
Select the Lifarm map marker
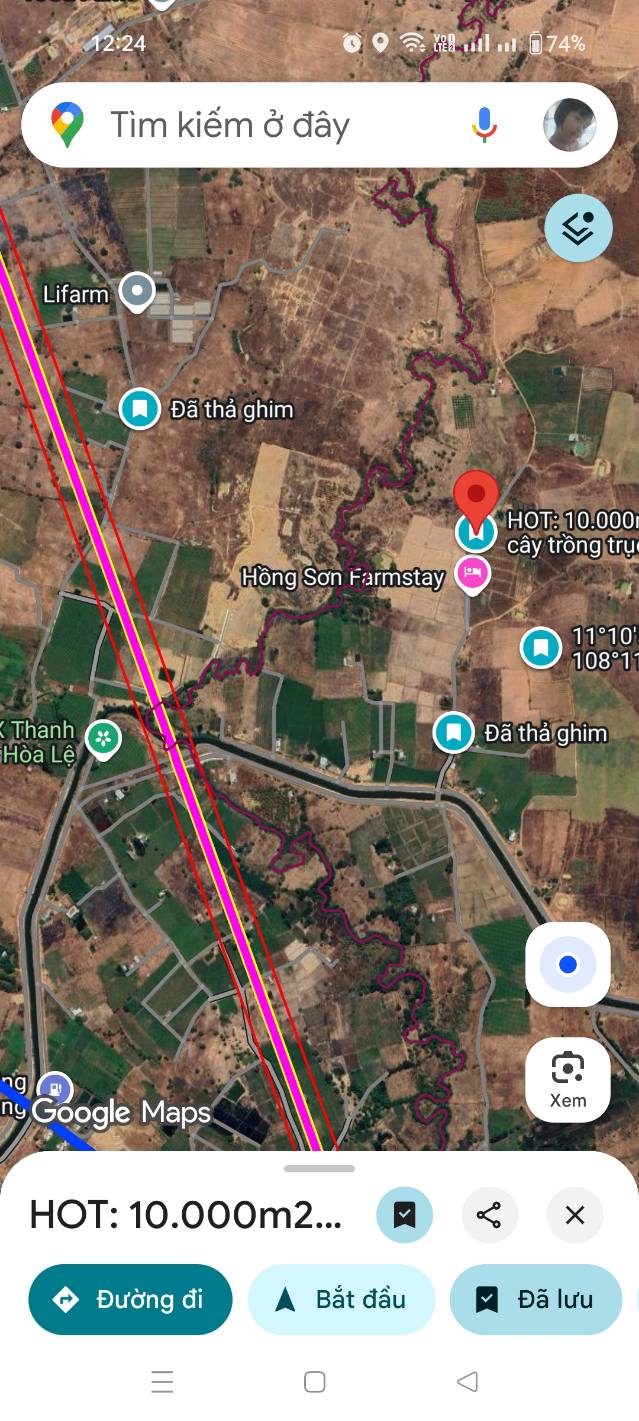[137, 292]
